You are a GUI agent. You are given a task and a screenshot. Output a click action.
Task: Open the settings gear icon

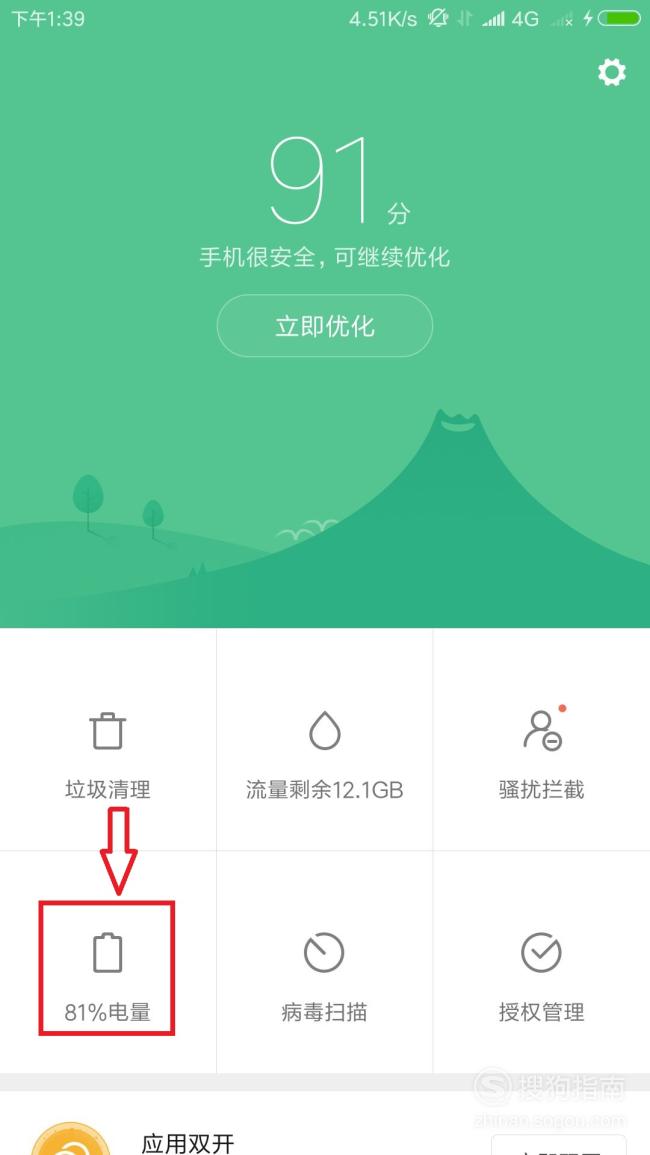612,73
